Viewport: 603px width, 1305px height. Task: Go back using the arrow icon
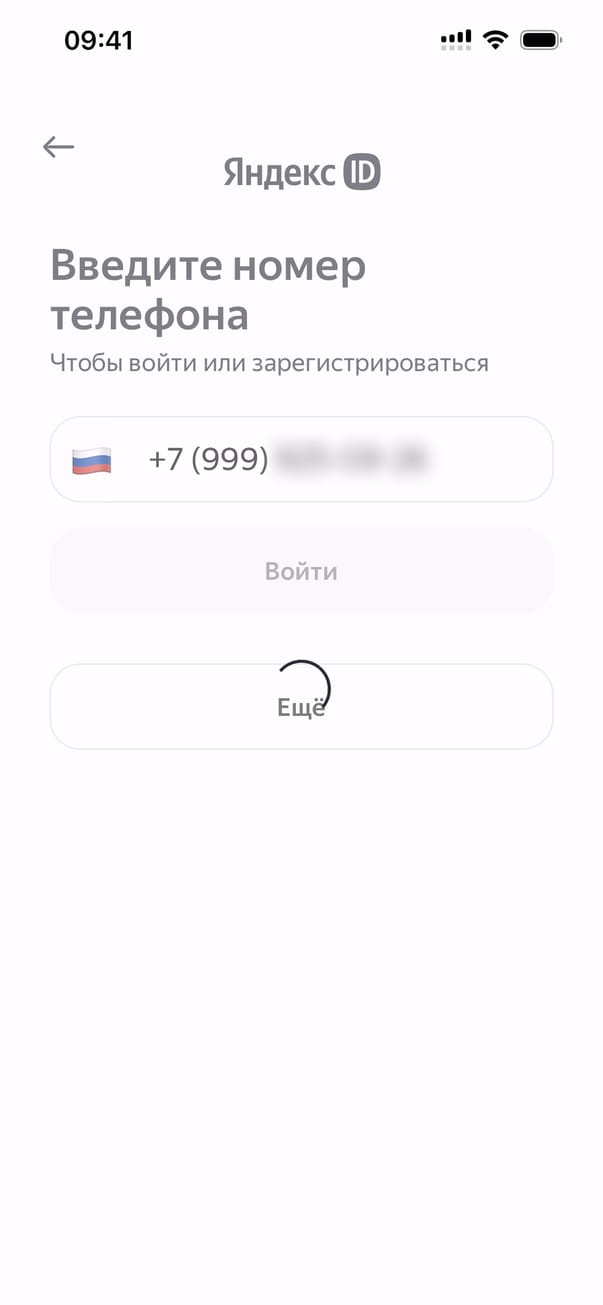point(58,147)
